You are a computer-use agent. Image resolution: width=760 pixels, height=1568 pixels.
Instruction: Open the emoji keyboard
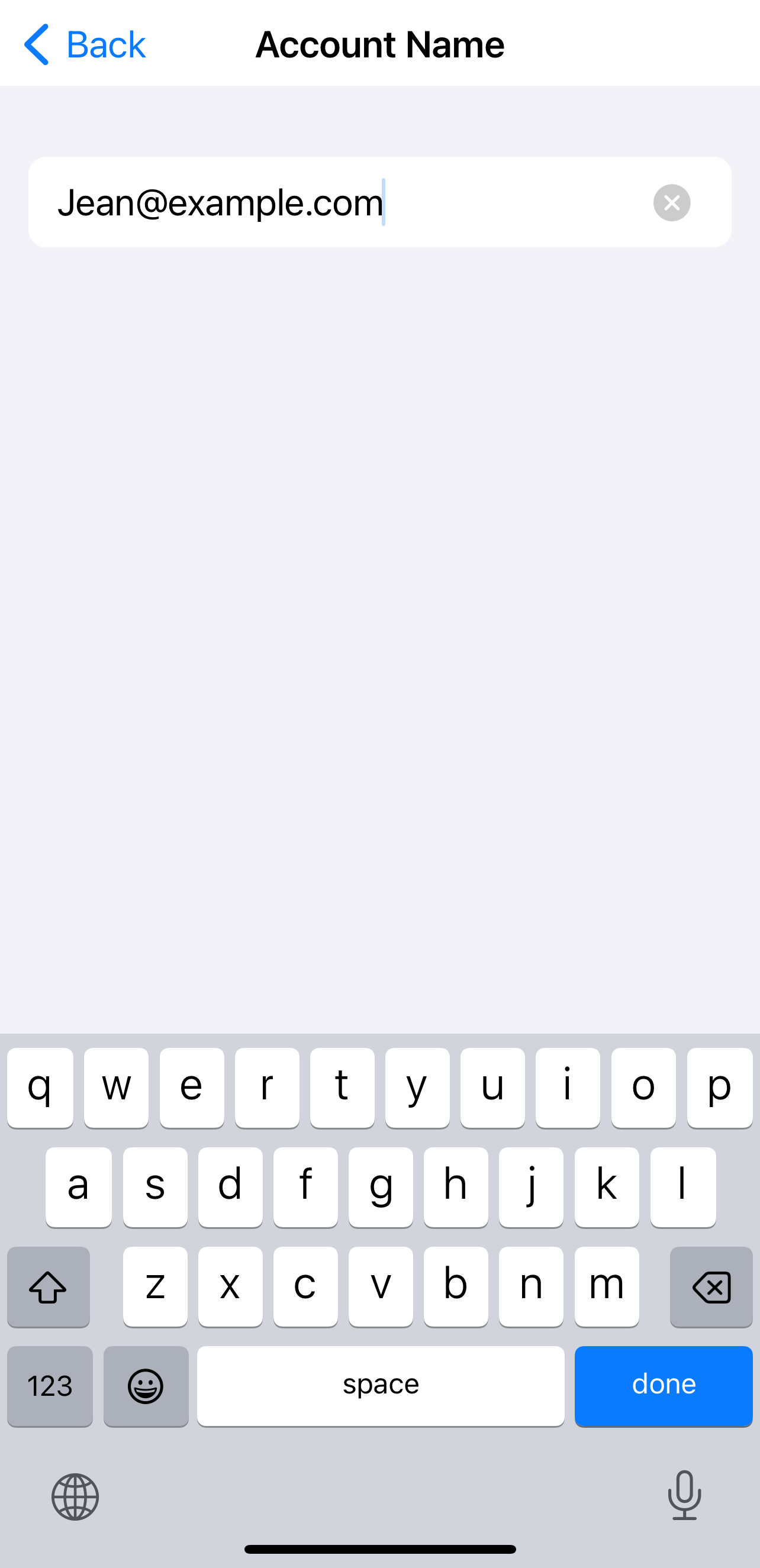tap(146, 1385)
